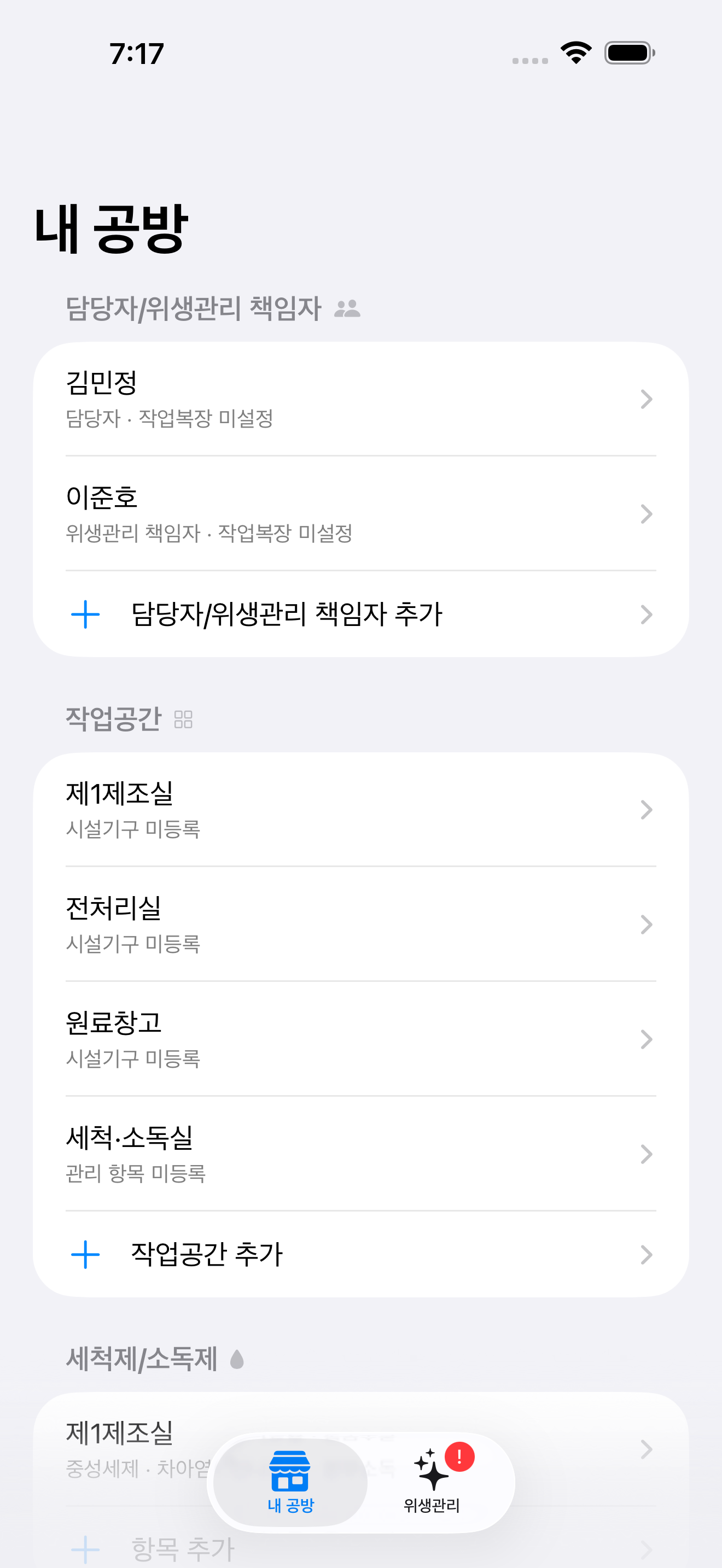The height and width of the screenshot is (1568, 722).
Task: Expand the 세척·소독실 entry
Action: (x=361, y=1154)
